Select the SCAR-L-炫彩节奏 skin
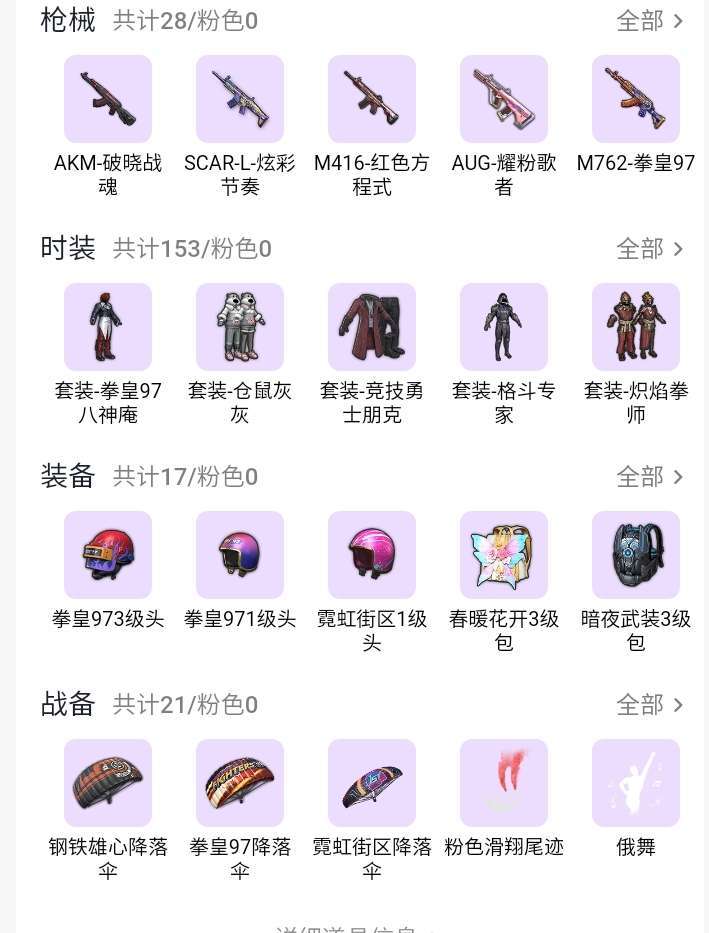709x933 pixels. coord(240,99)
